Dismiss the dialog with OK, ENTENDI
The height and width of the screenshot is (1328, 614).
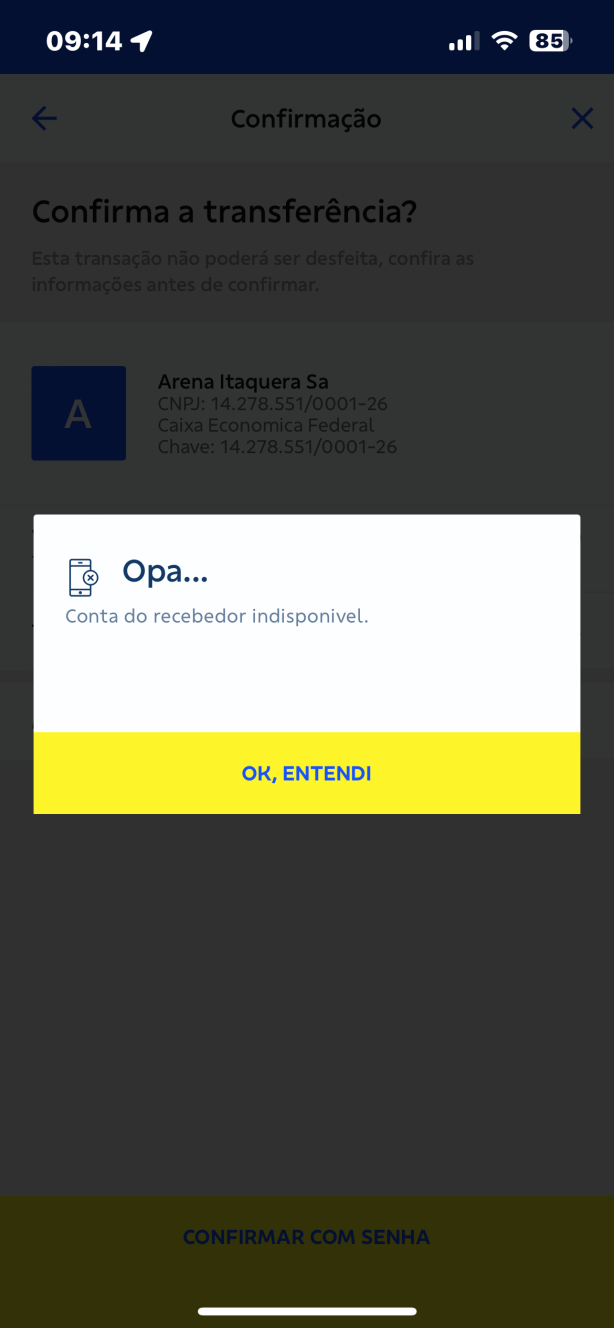[306, 773]
